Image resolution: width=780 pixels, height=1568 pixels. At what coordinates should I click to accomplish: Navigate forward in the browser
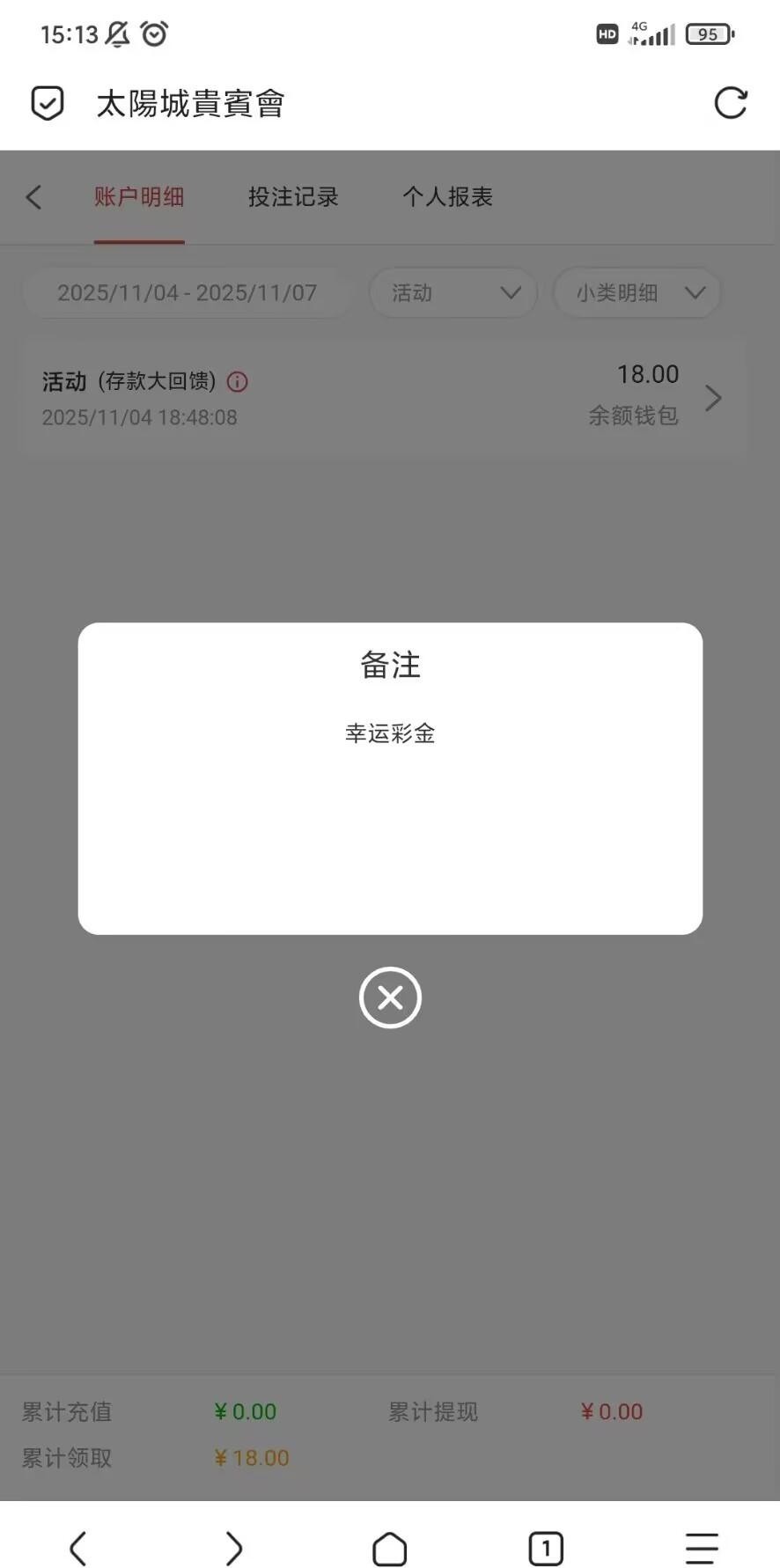[x=233, y=1548]
